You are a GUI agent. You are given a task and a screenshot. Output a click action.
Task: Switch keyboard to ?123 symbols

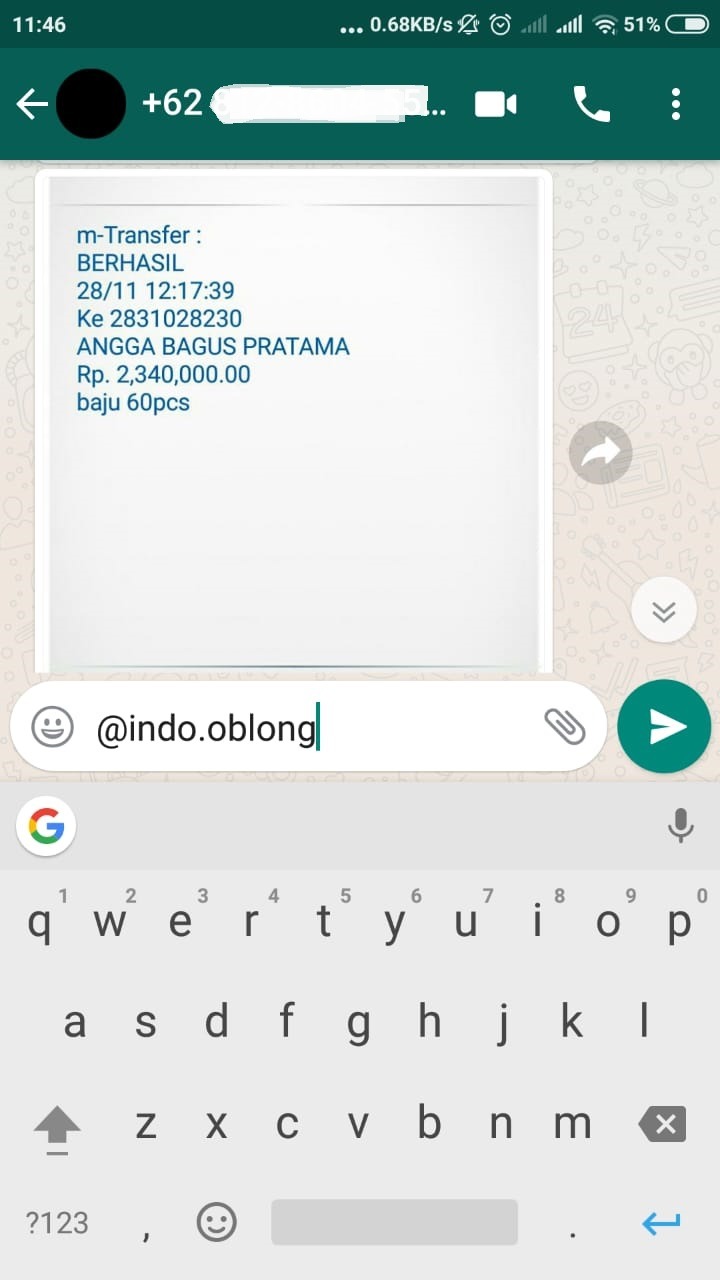[57, 1222]
